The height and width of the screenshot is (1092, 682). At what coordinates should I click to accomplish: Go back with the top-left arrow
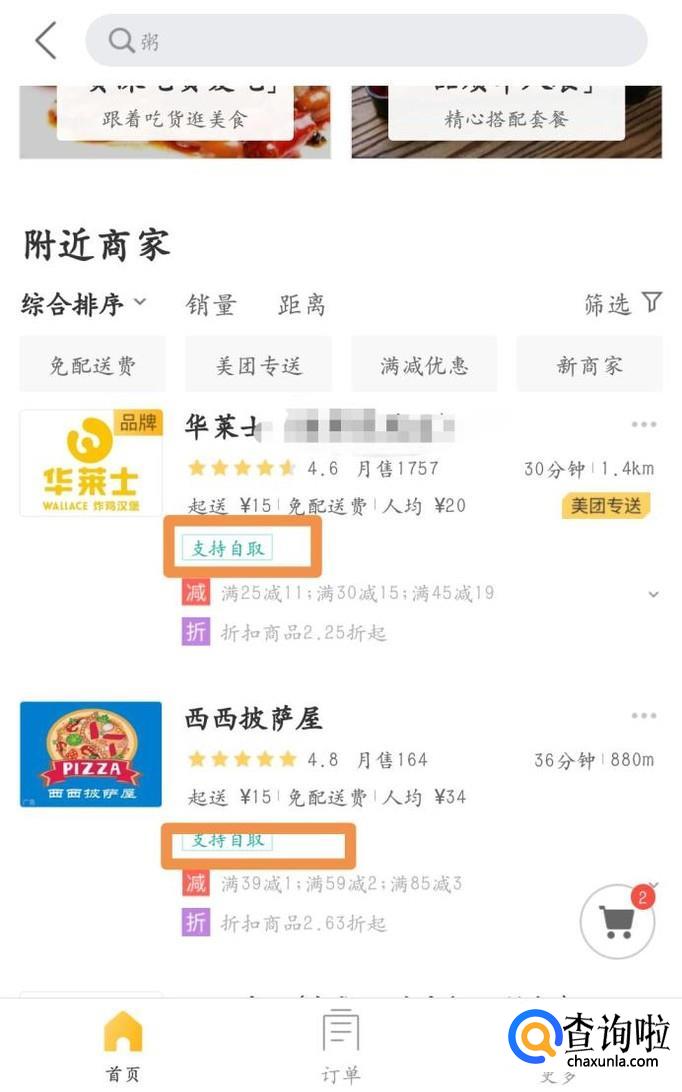44,40
